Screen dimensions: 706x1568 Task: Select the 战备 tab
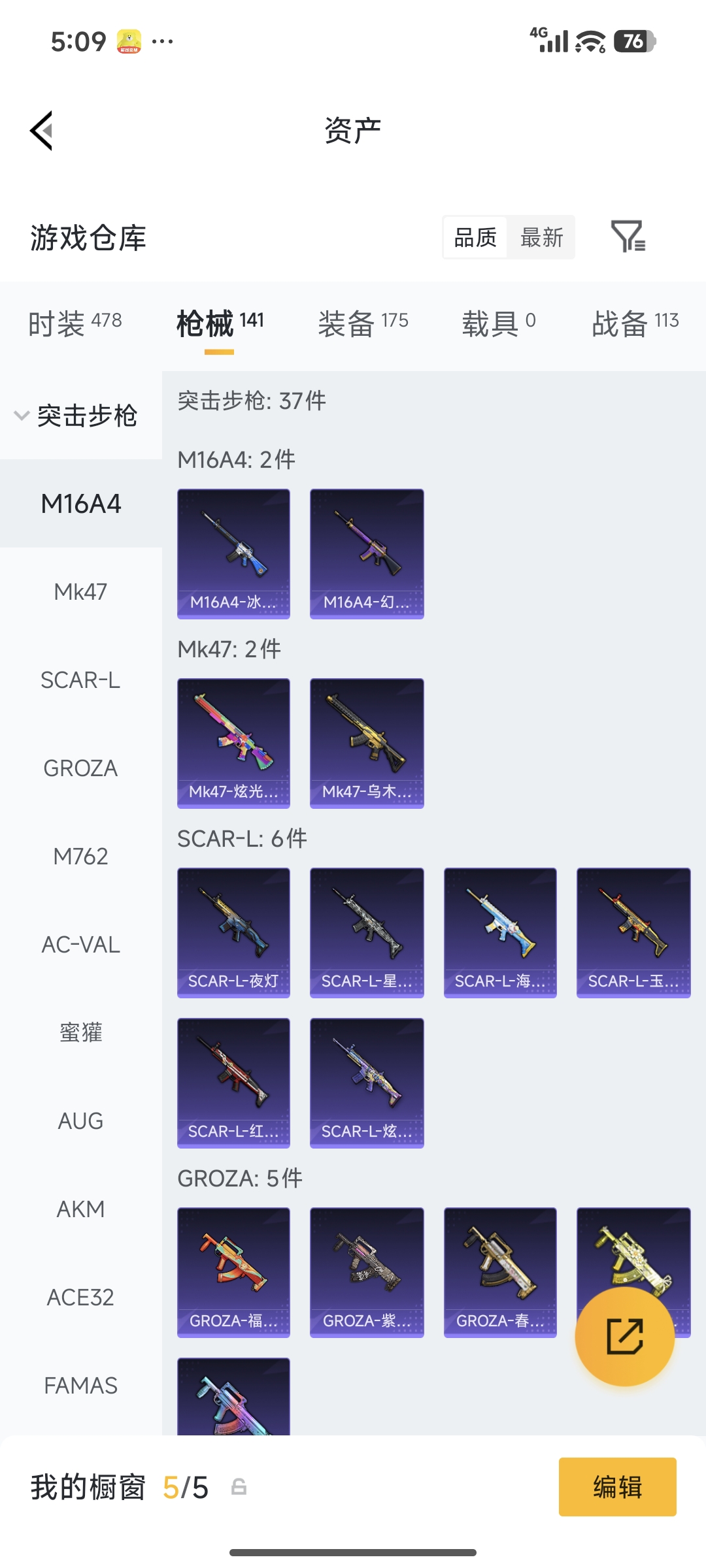point(635,323)
